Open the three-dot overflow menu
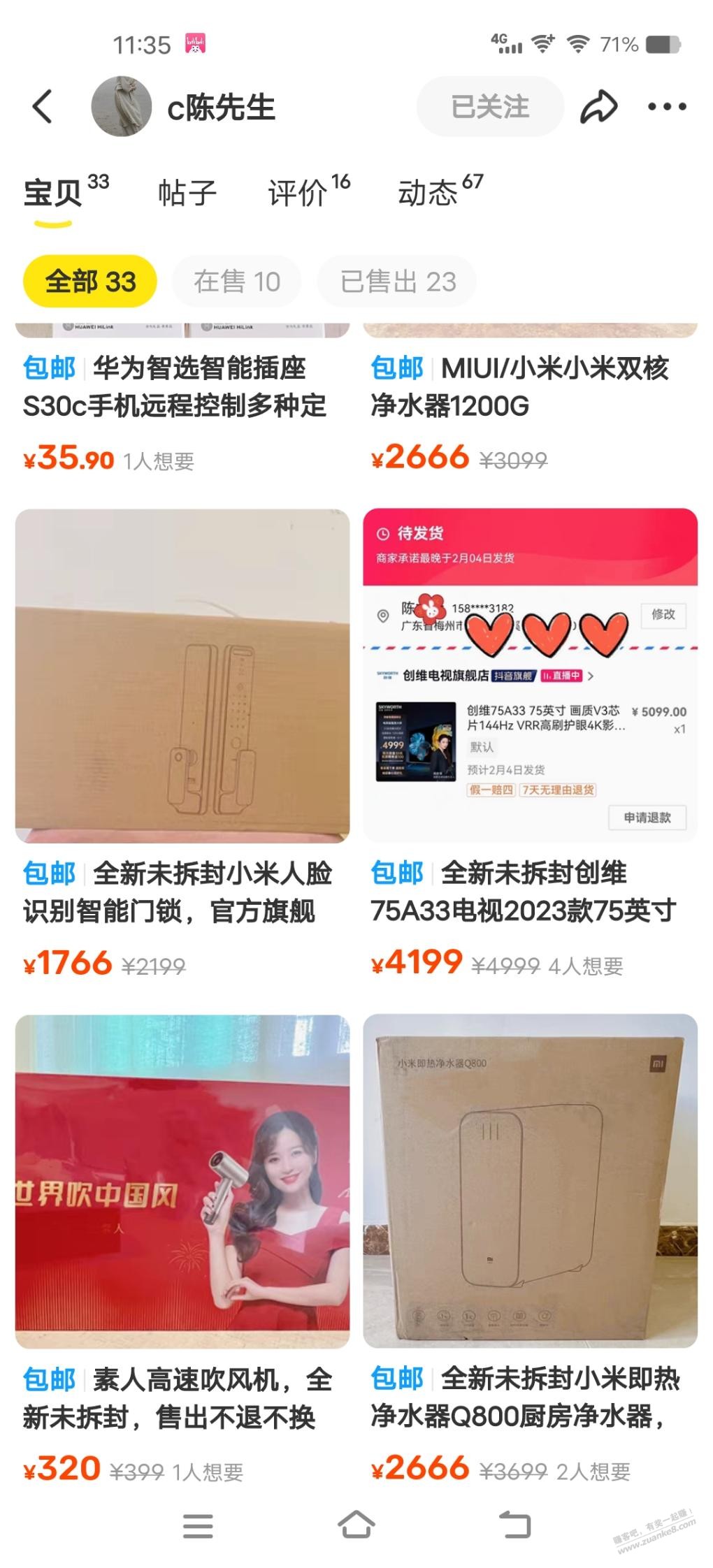The width and height of the screenshot is (713, 1568). 667,107
